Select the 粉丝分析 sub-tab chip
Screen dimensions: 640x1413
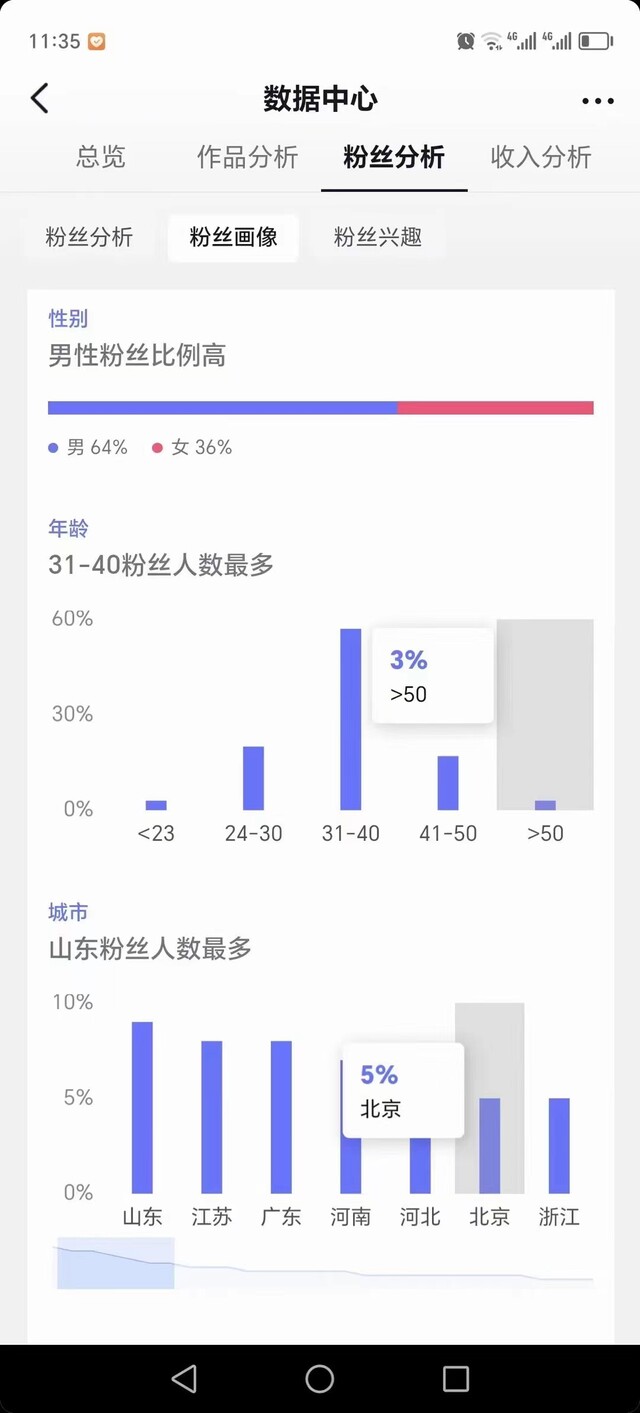coord(89,238)
